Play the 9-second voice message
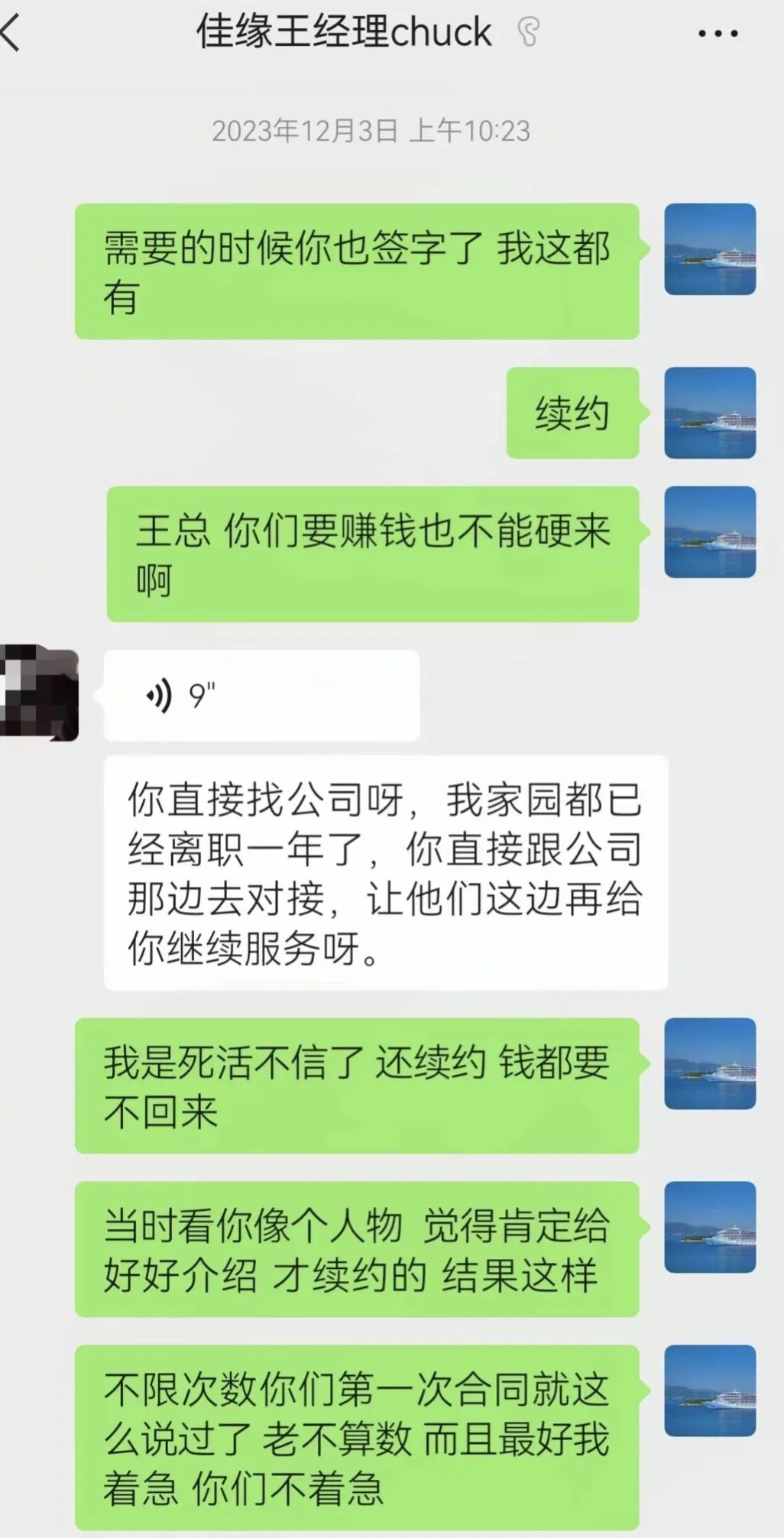This screenshot has height=1538, width=784. pos(261,696)
